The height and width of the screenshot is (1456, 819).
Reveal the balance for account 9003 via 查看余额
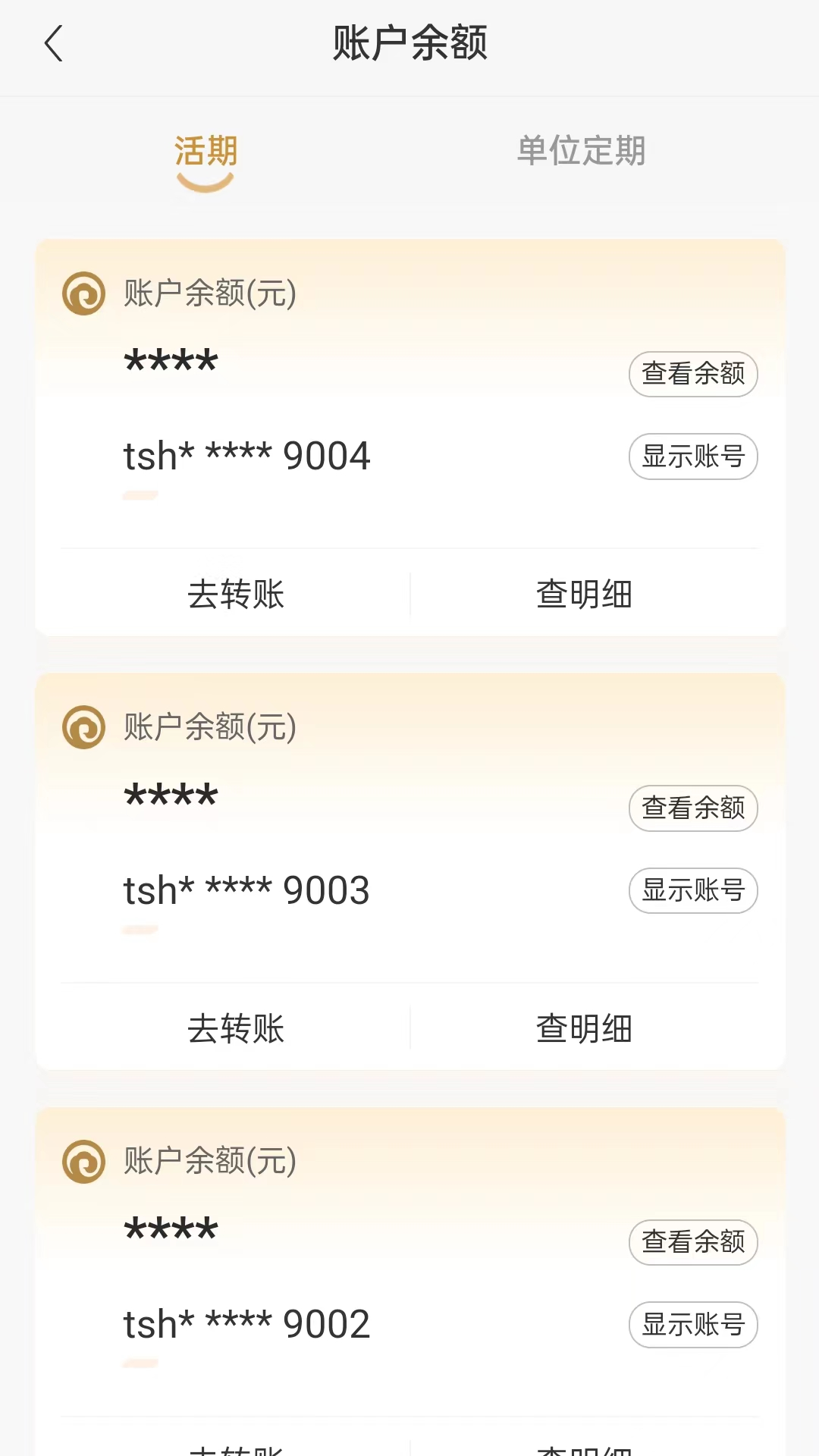point(692,808)
